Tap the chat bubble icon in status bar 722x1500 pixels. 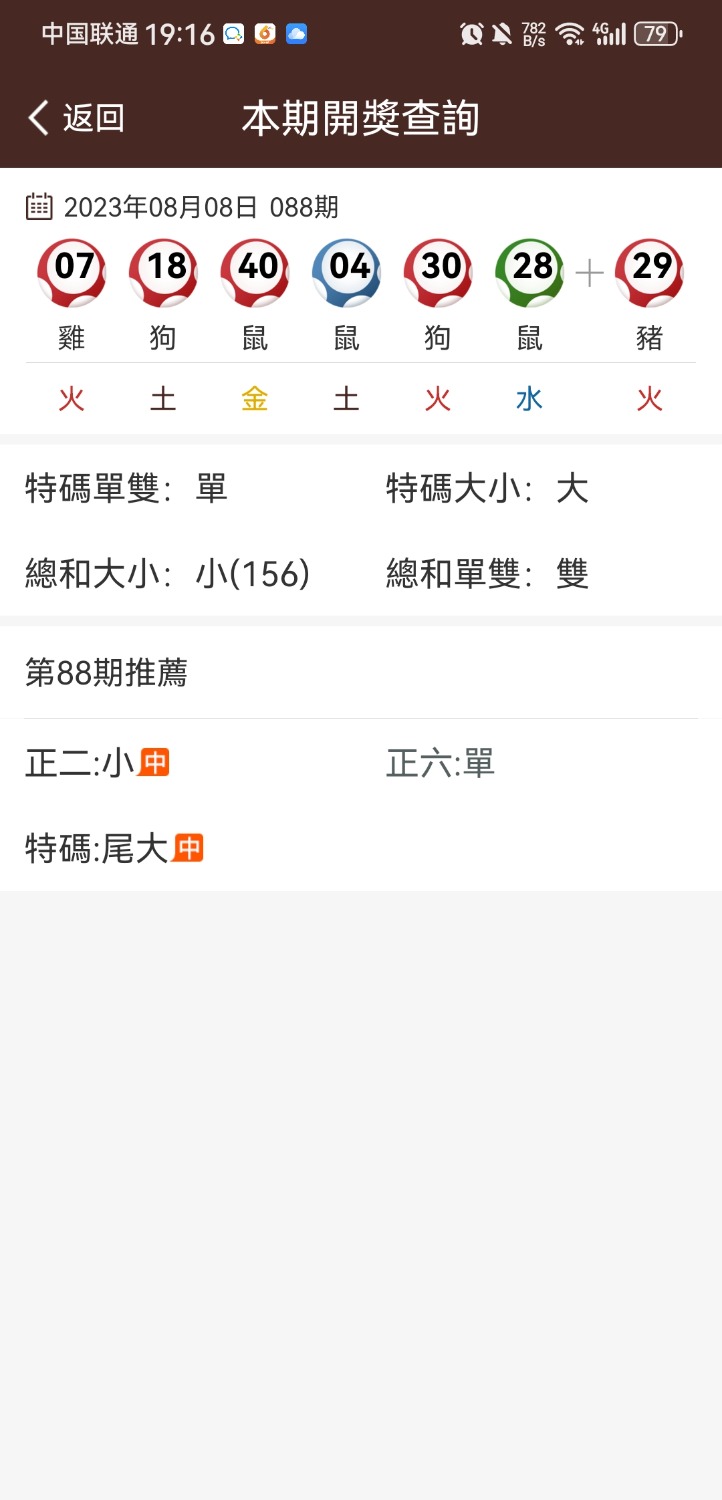tap(233, 32)
